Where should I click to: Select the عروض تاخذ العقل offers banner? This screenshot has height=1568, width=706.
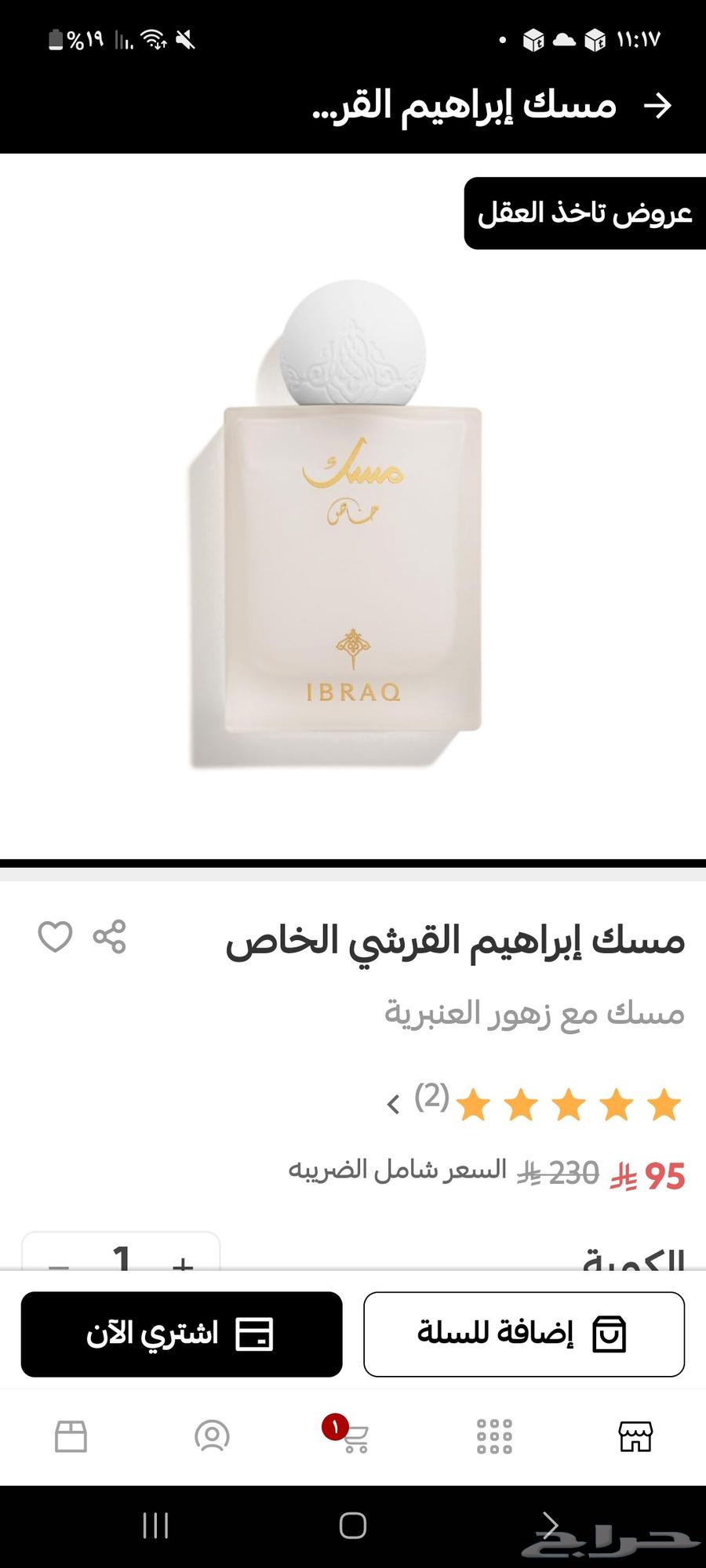pyautogui.click(x=587, y=213)
